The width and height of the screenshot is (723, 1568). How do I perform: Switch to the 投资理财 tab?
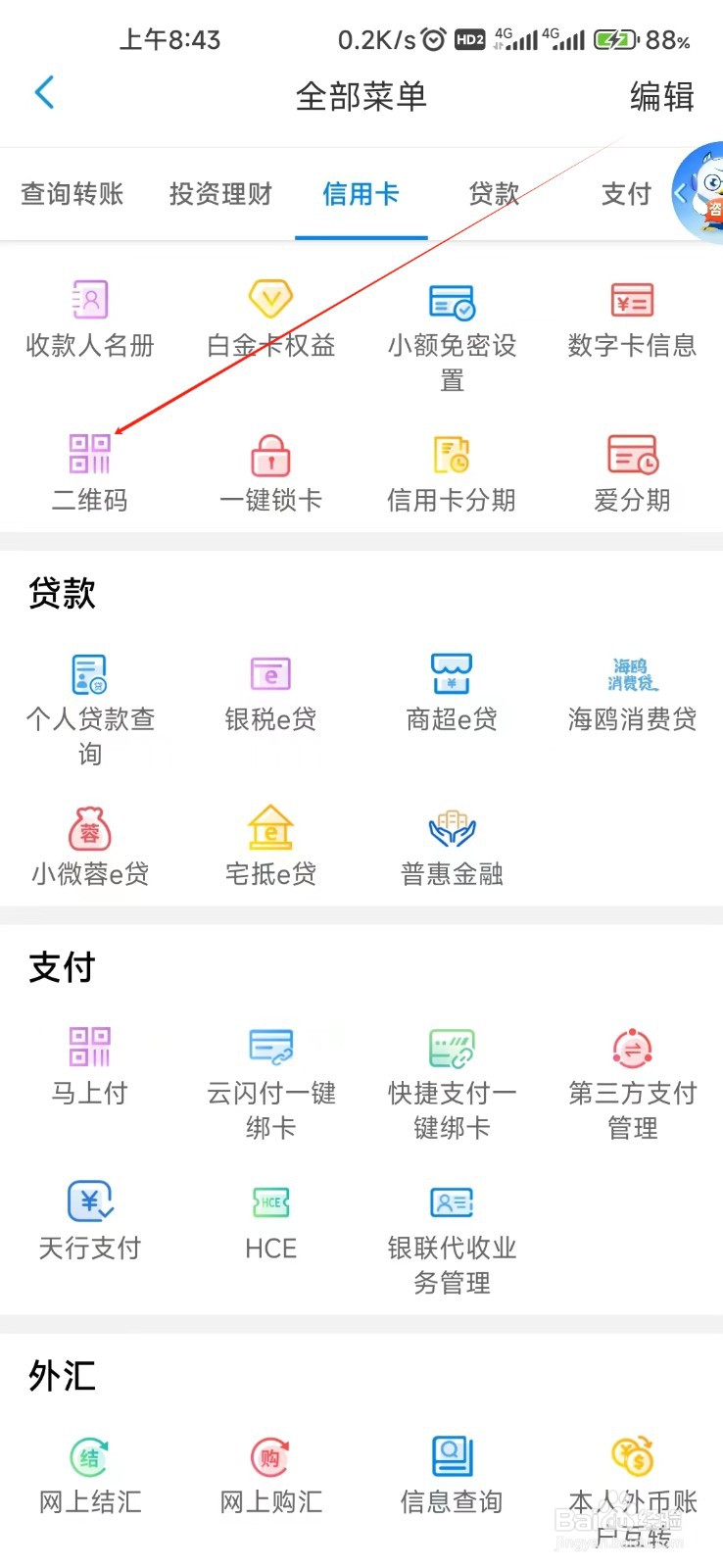point(219,193)
